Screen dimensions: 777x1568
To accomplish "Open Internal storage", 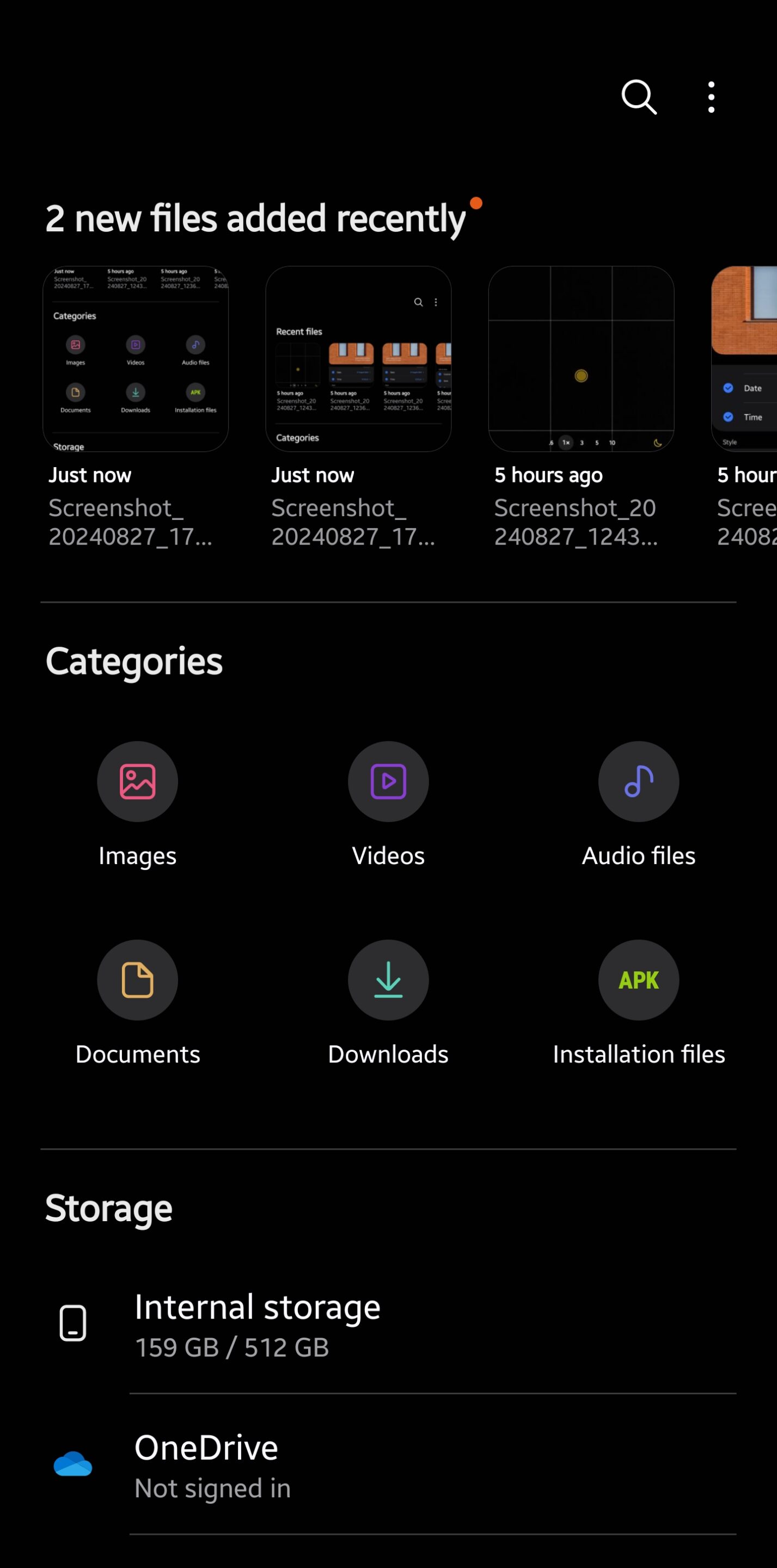I will (389, 1324).
